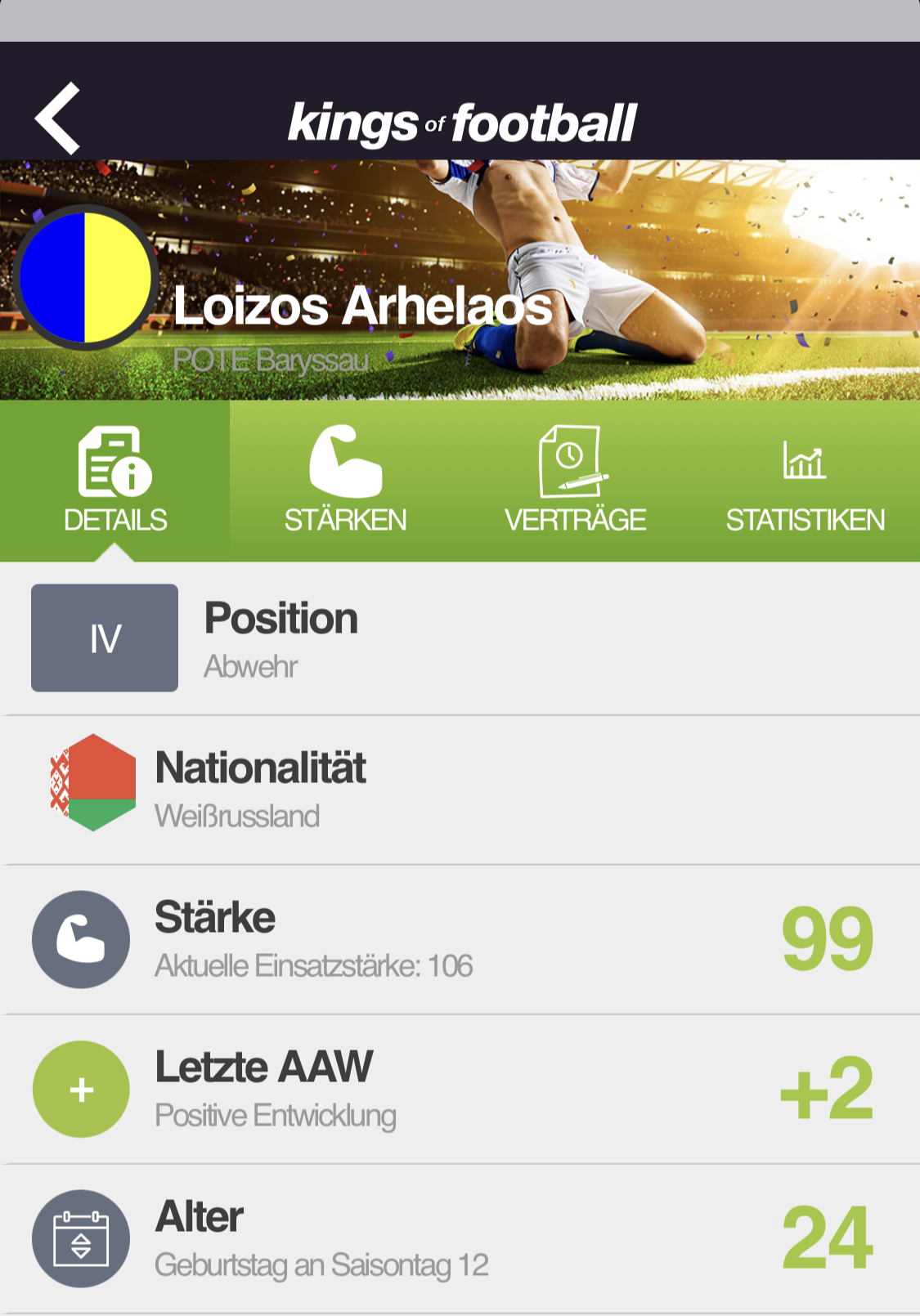The image size is (920, 1316).
Task: Switch to the Statistiken tab
Action: (805, 481)
